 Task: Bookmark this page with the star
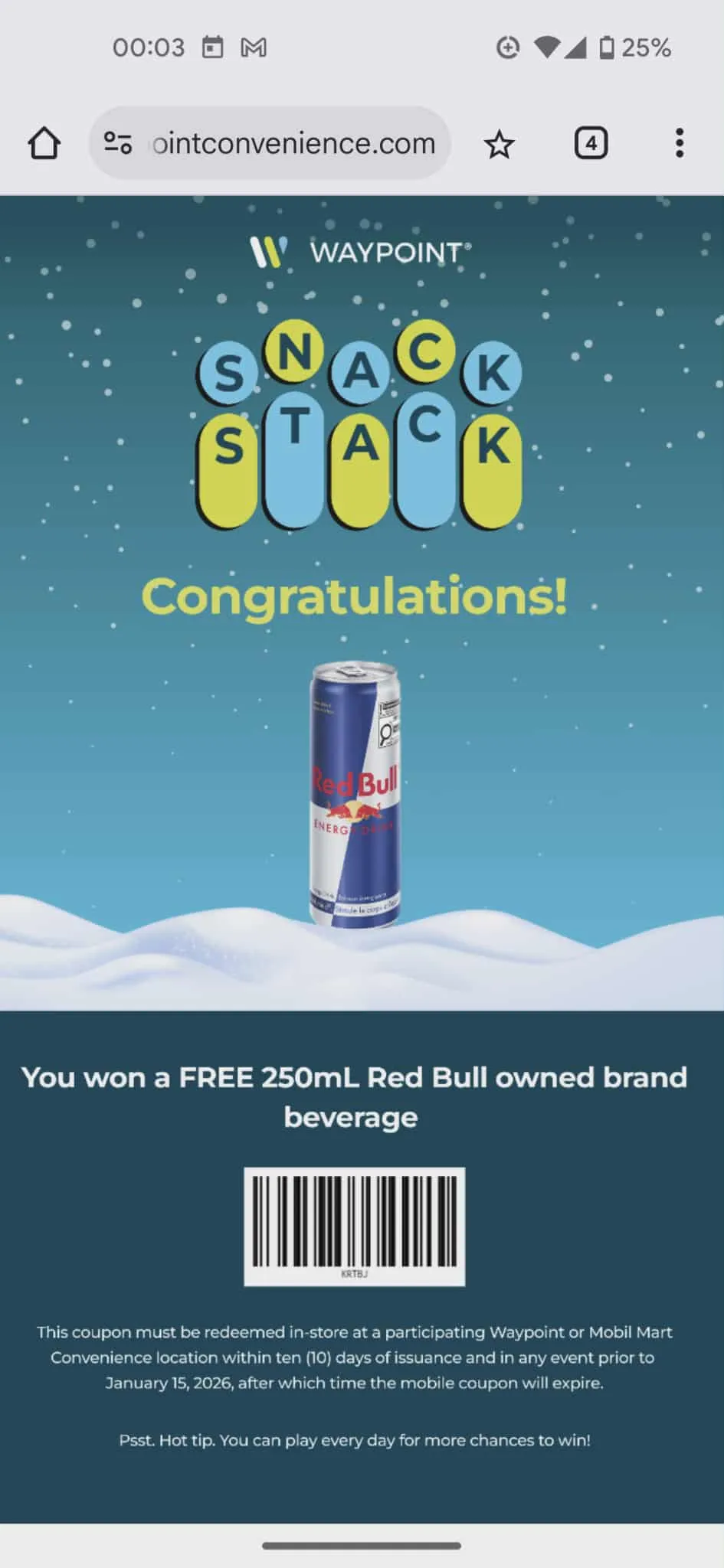coord(500,144)
